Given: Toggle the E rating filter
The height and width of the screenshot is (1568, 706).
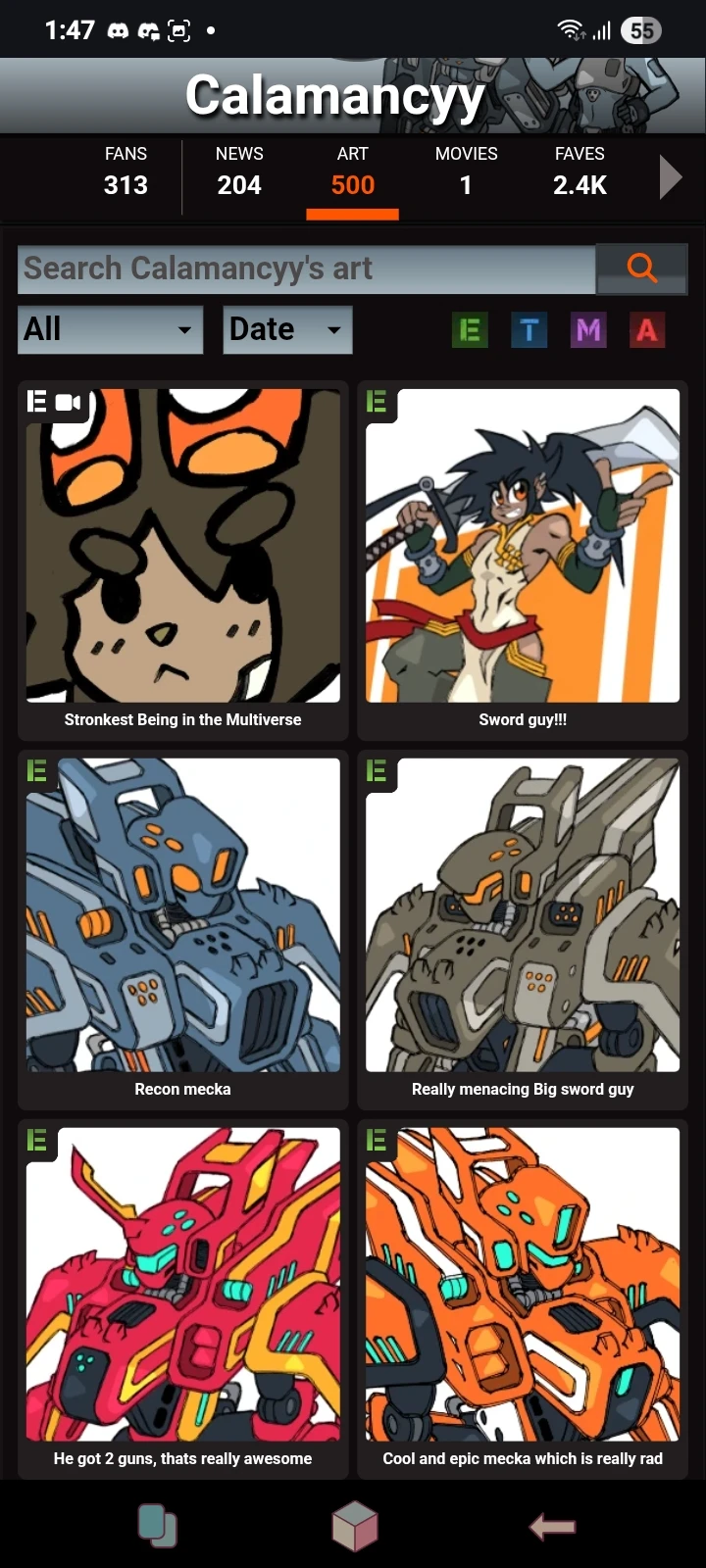Looking at the screenshot, I should tap(470, 330).
